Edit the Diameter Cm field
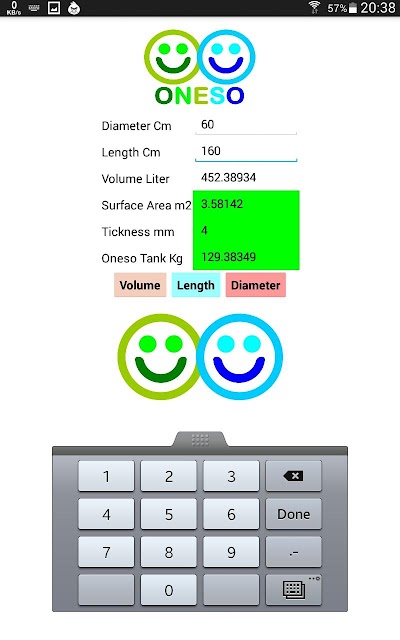The width and height of the screenshot is (400, 640). [246, 125]
